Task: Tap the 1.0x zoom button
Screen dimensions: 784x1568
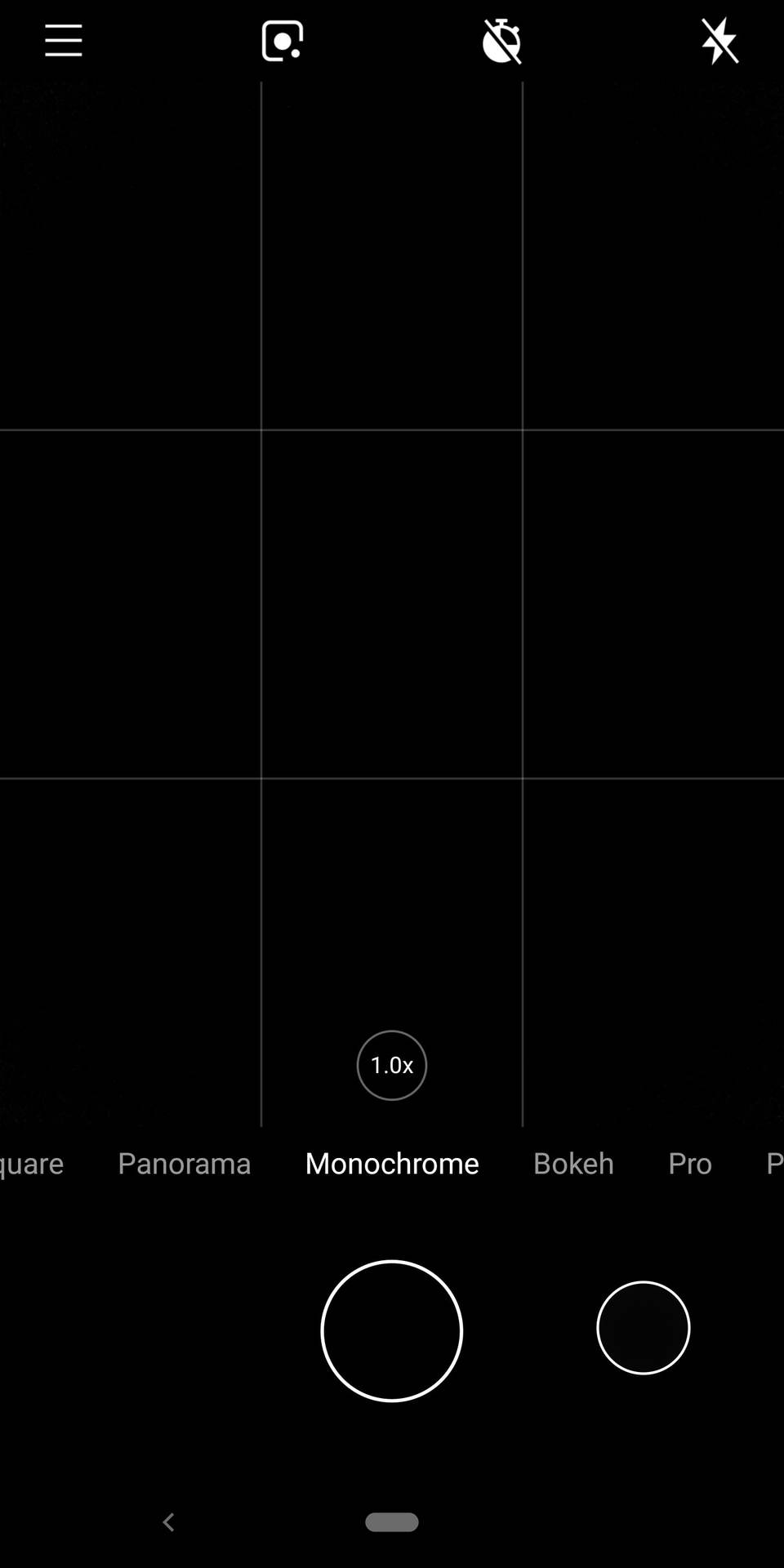Action: [392, 1065]
